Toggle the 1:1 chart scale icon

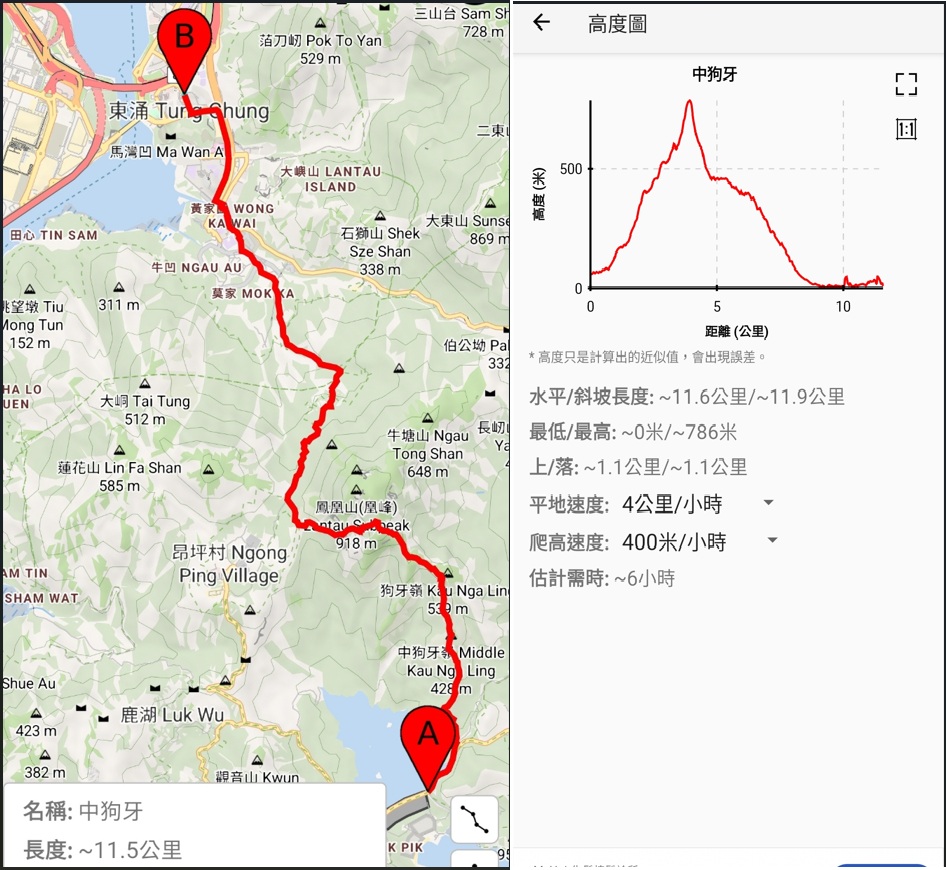pyautogui.click(x=906, y=130)
